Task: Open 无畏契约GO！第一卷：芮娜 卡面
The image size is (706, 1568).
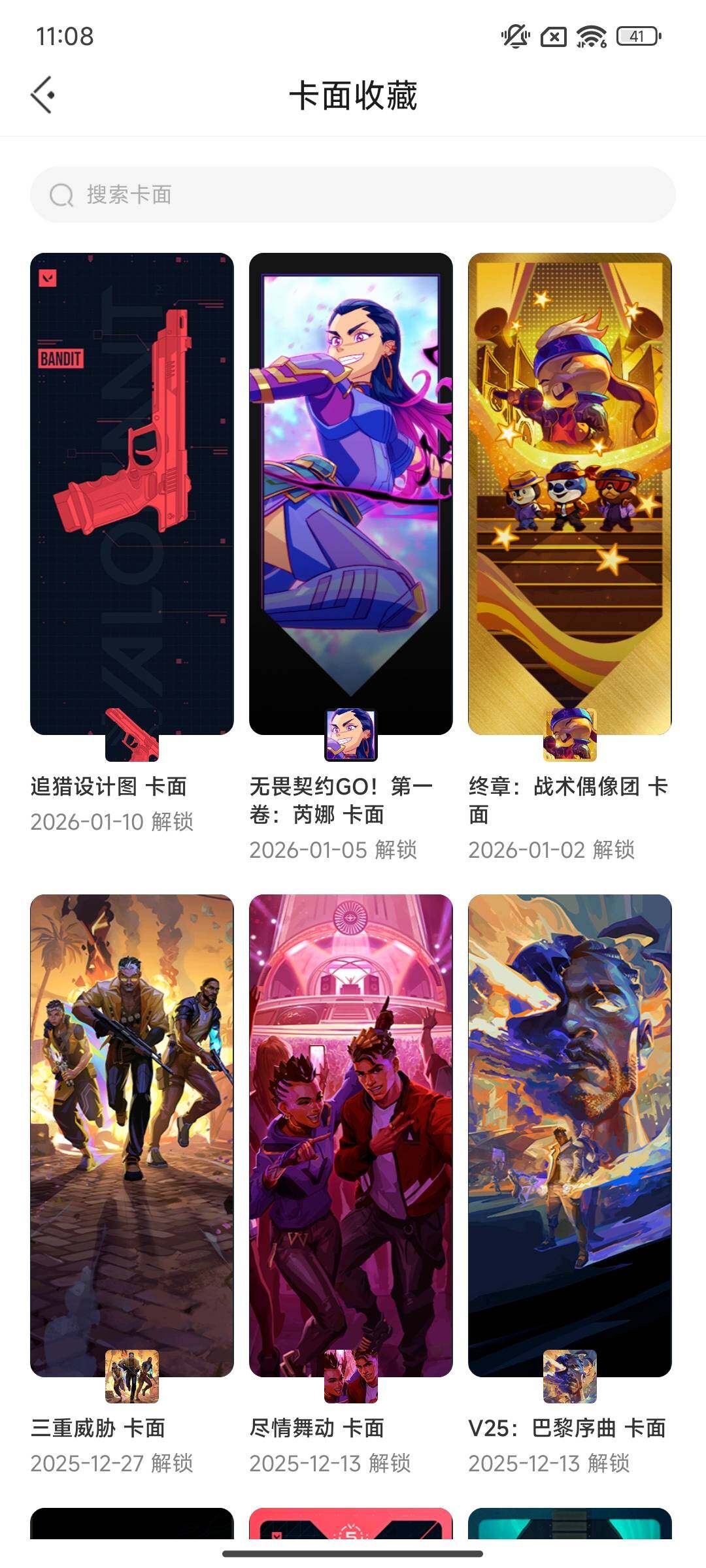Action: coord(351,494)
